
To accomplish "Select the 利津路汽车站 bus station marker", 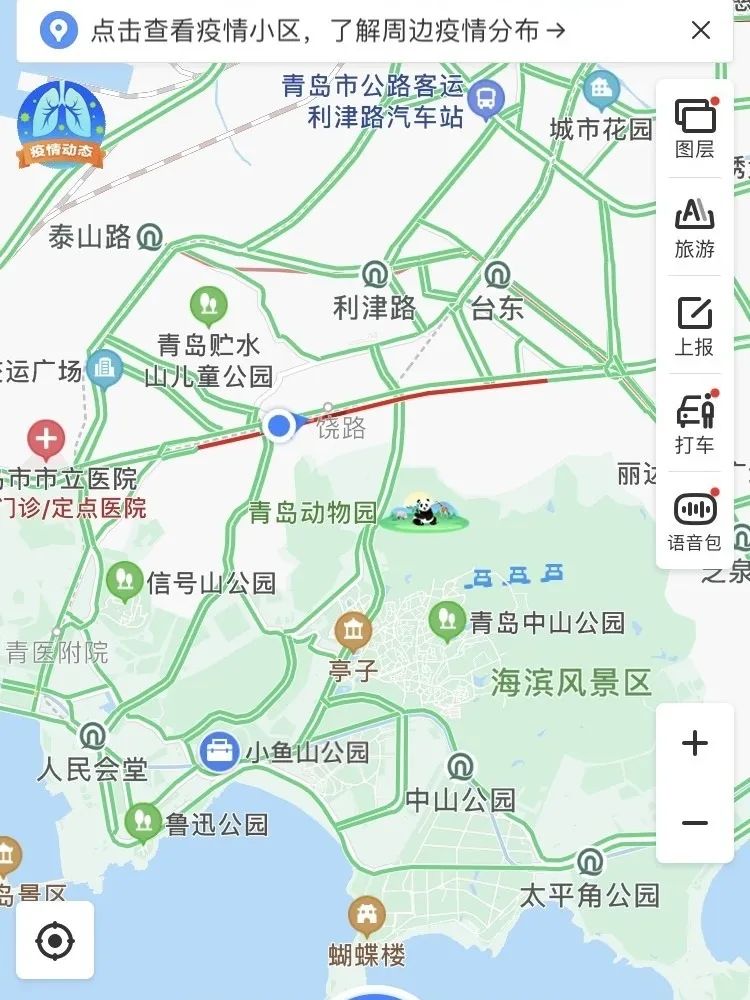I will click(x=487, y=98).
